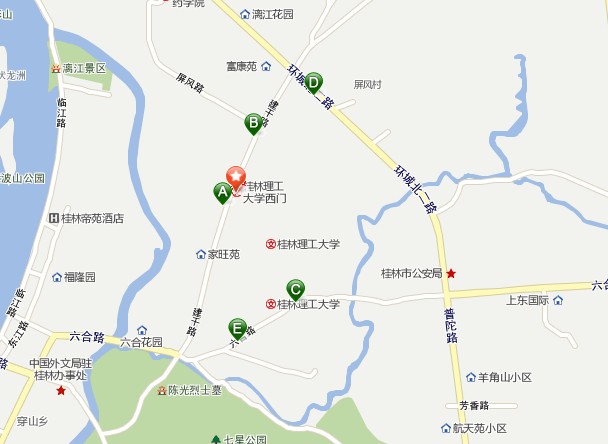This screenshot has height=444, width=608.
Task: Select the green marker B
Action: 254,123
